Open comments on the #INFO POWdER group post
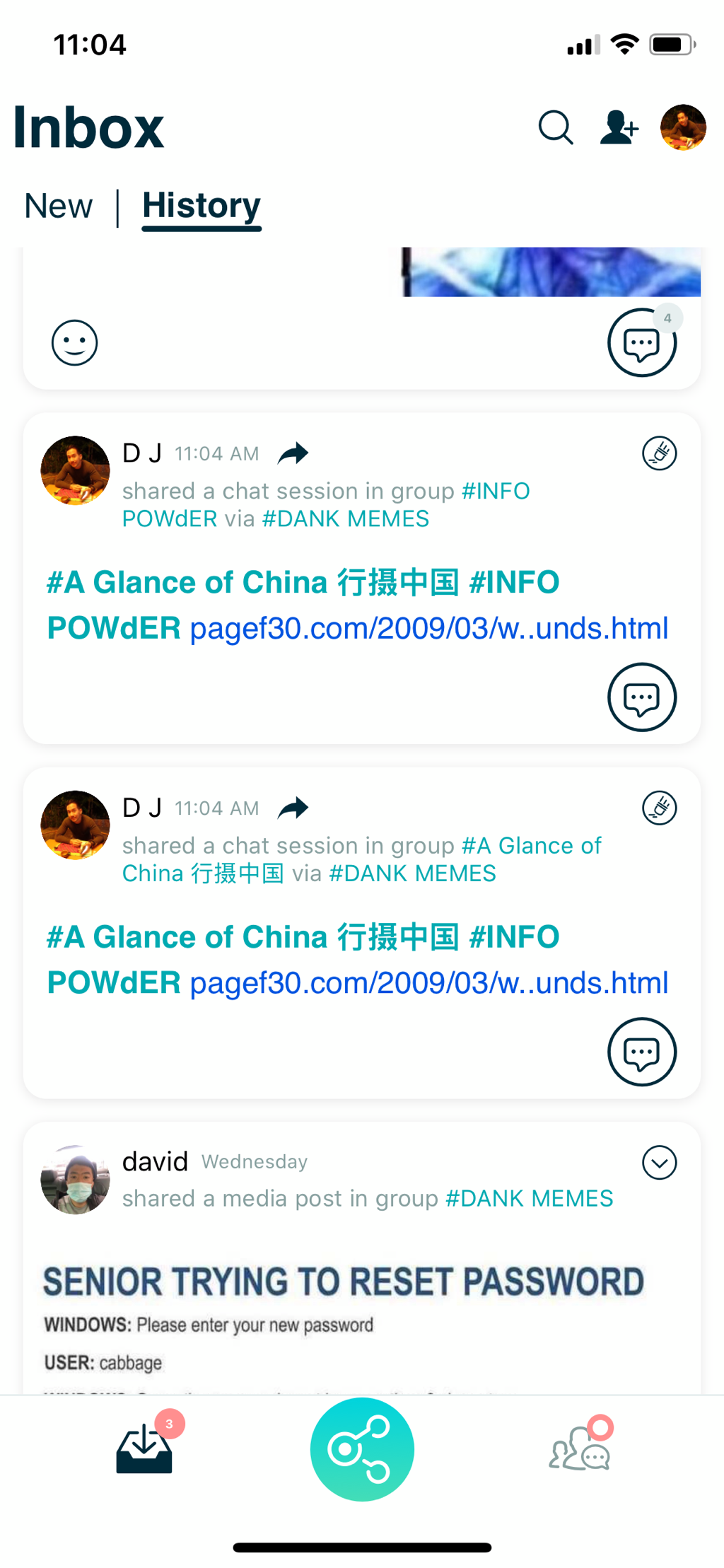Screen dimensions: 724x1568 [x=641, y=697]
